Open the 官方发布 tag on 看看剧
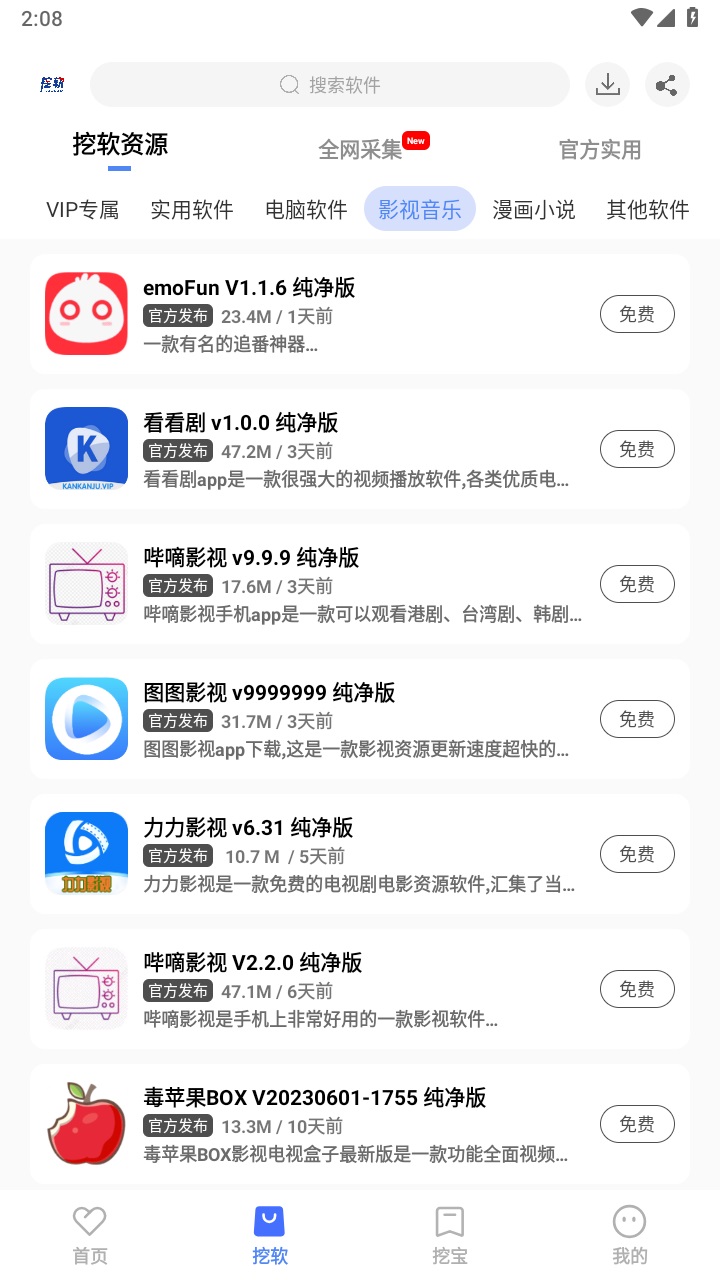The height and width of the screenshot is (1280, 720). pos(177,451)
